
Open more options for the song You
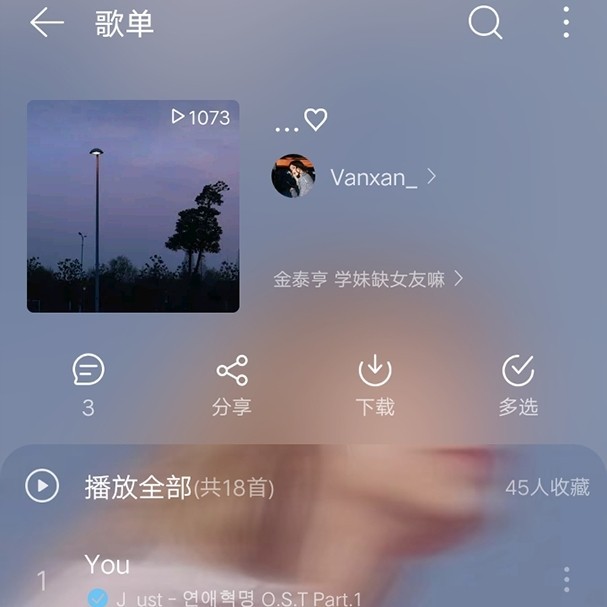566,580
